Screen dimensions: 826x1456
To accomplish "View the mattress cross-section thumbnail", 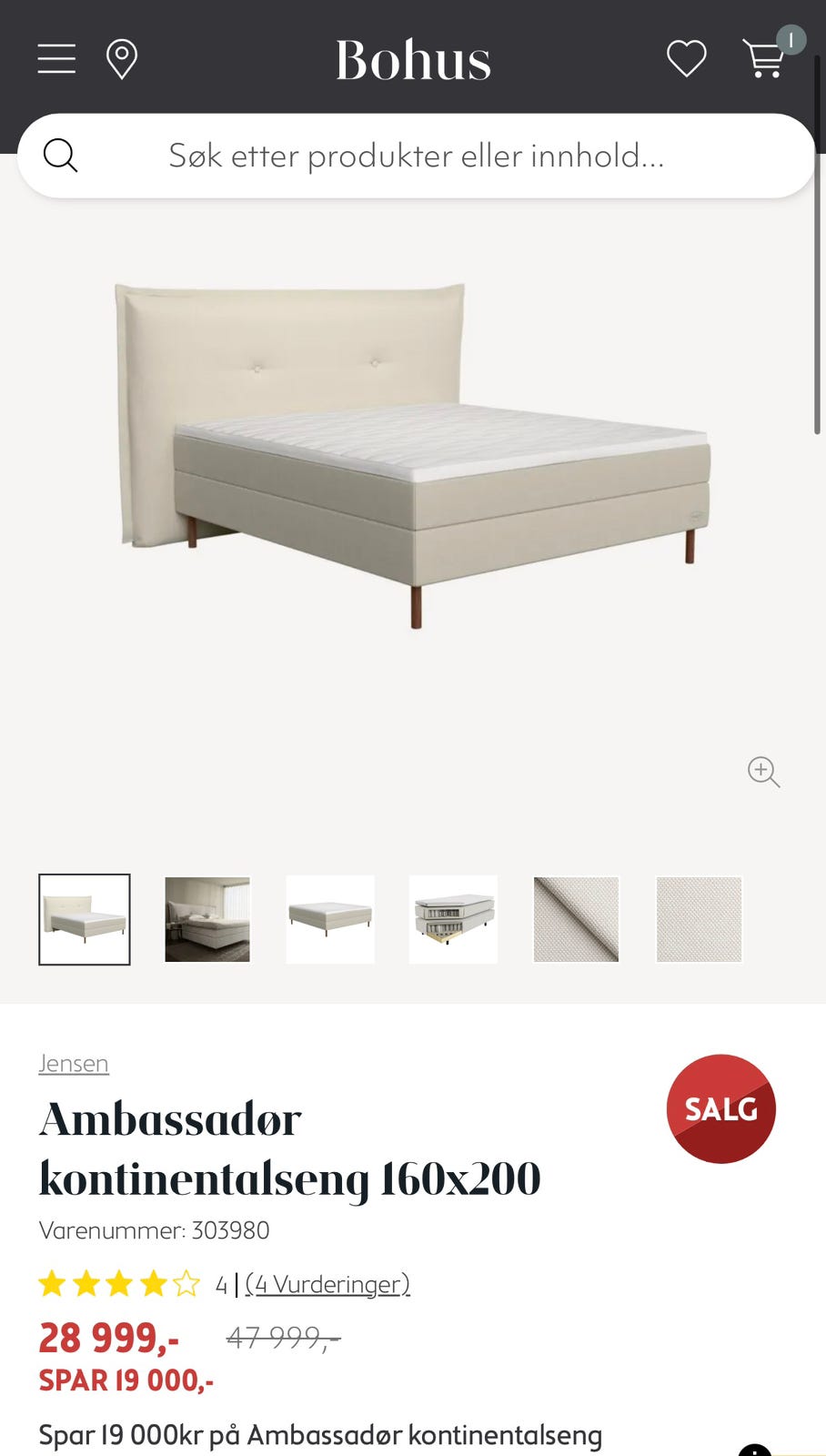I will pyautogui.click(x=453, y=919).
